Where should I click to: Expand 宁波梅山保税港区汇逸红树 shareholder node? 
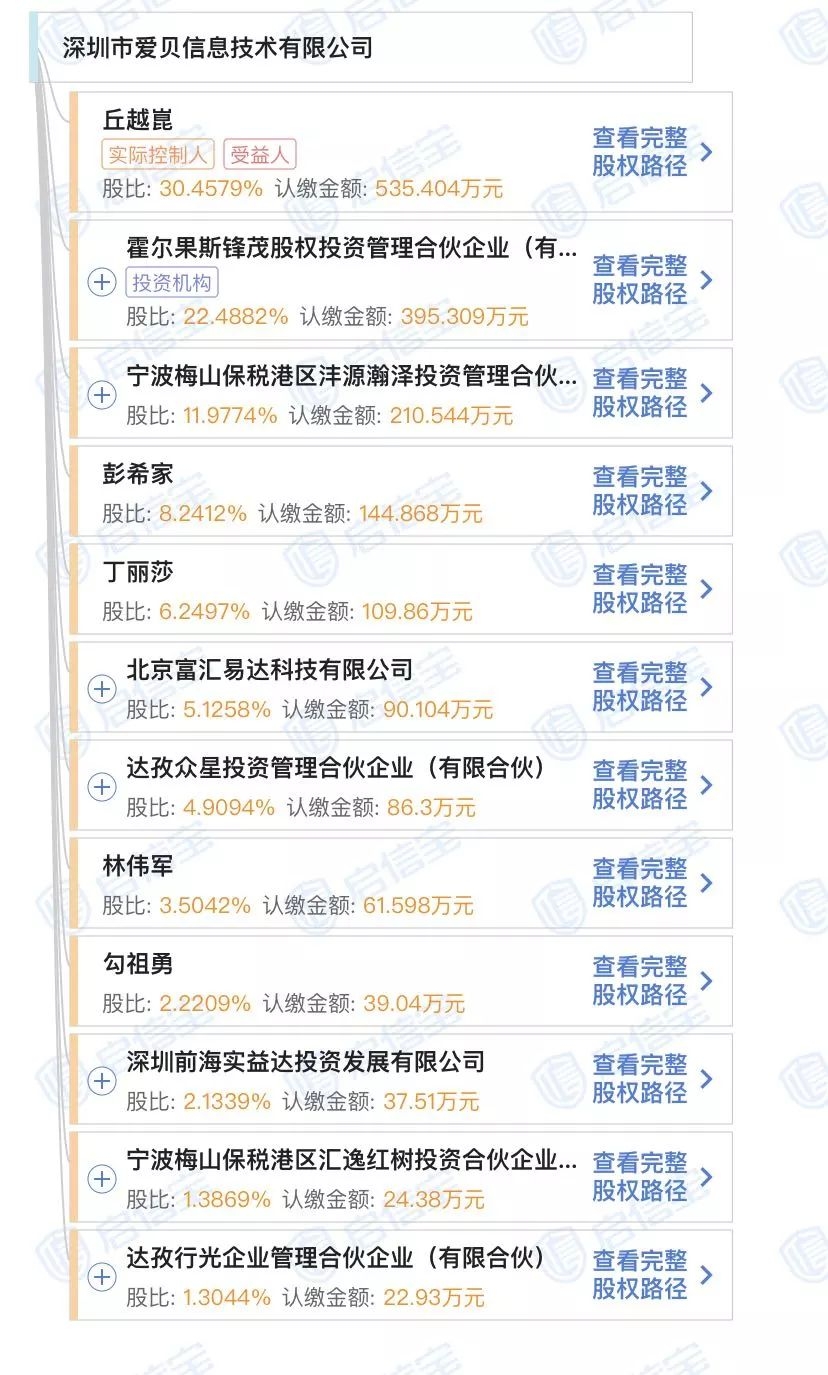point(102,1179)
